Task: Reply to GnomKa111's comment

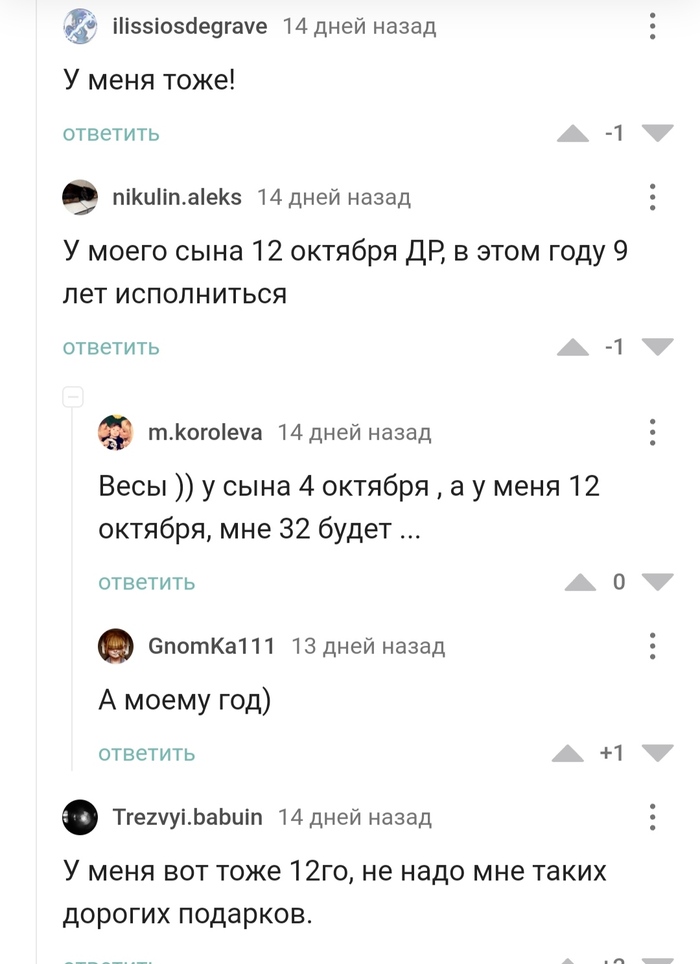Action: click(x=147, y=753)
